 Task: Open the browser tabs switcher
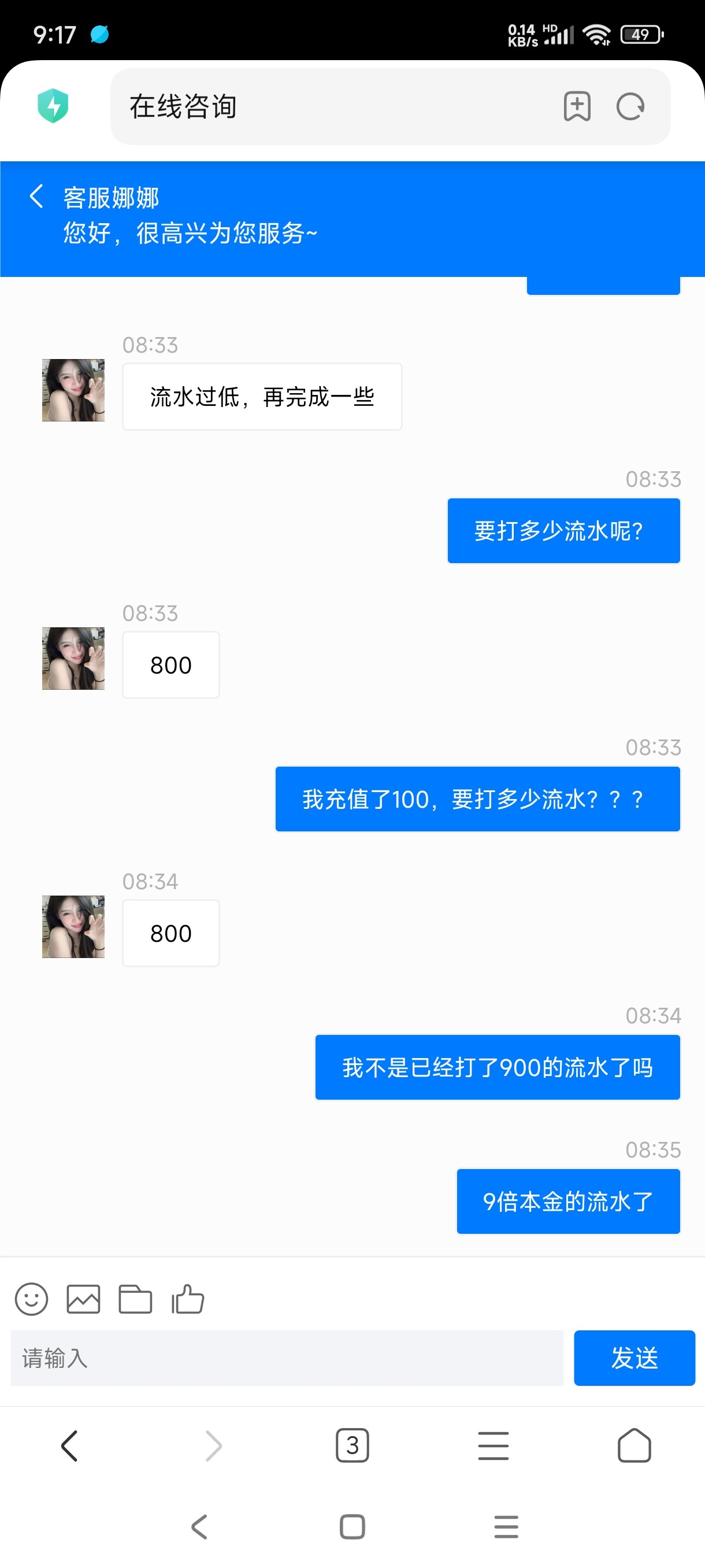(352, 1445)
